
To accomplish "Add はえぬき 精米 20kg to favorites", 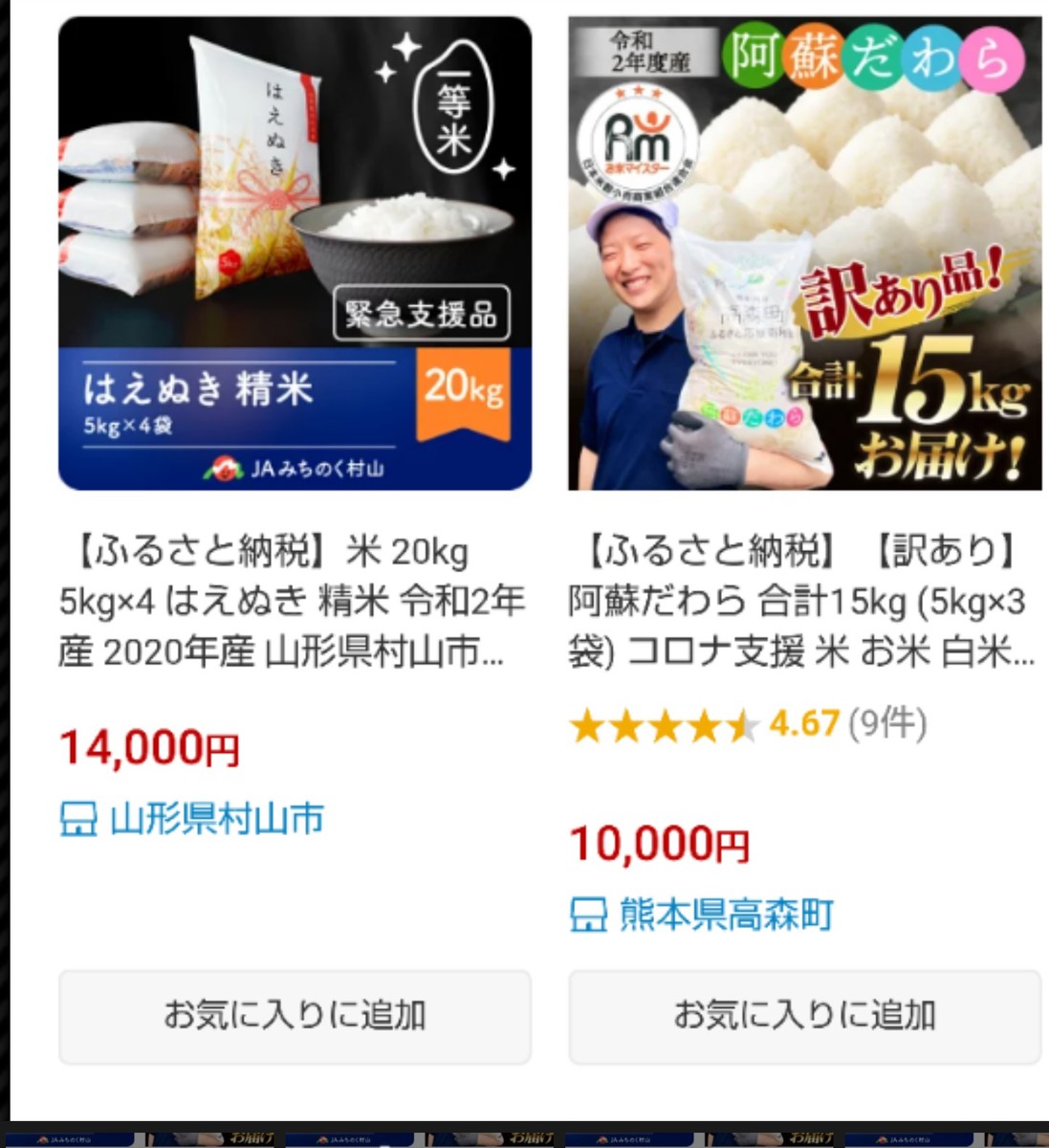I will click(295, 1016).
